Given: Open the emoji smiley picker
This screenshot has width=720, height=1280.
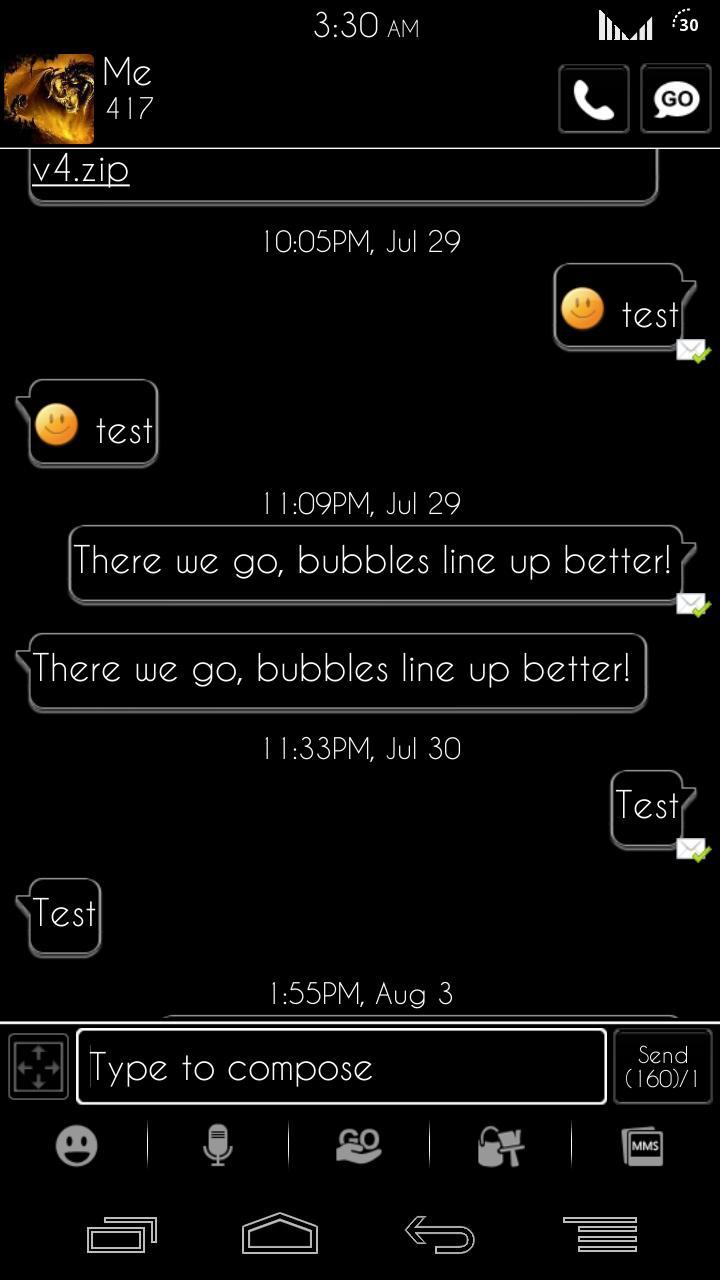Looking at the screenshot, I should [76, 1145].
